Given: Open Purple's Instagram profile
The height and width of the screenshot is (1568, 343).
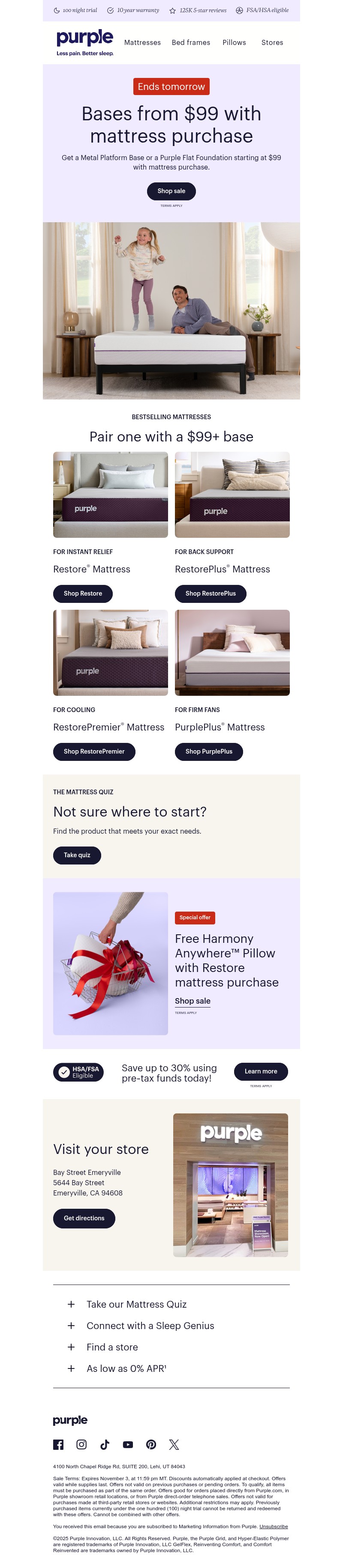Looking at the screenshot, I should 81,1444.
